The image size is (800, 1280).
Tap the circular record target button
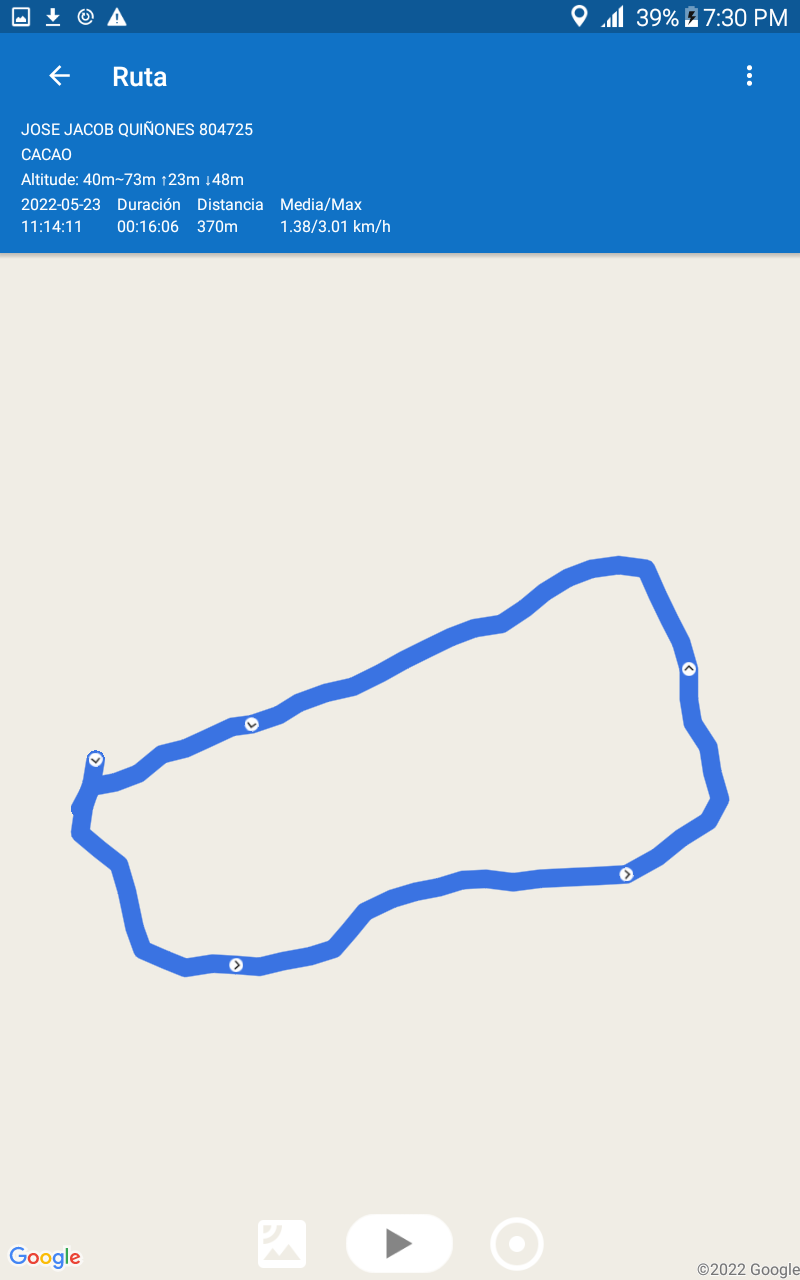[x=517, y=1244]
